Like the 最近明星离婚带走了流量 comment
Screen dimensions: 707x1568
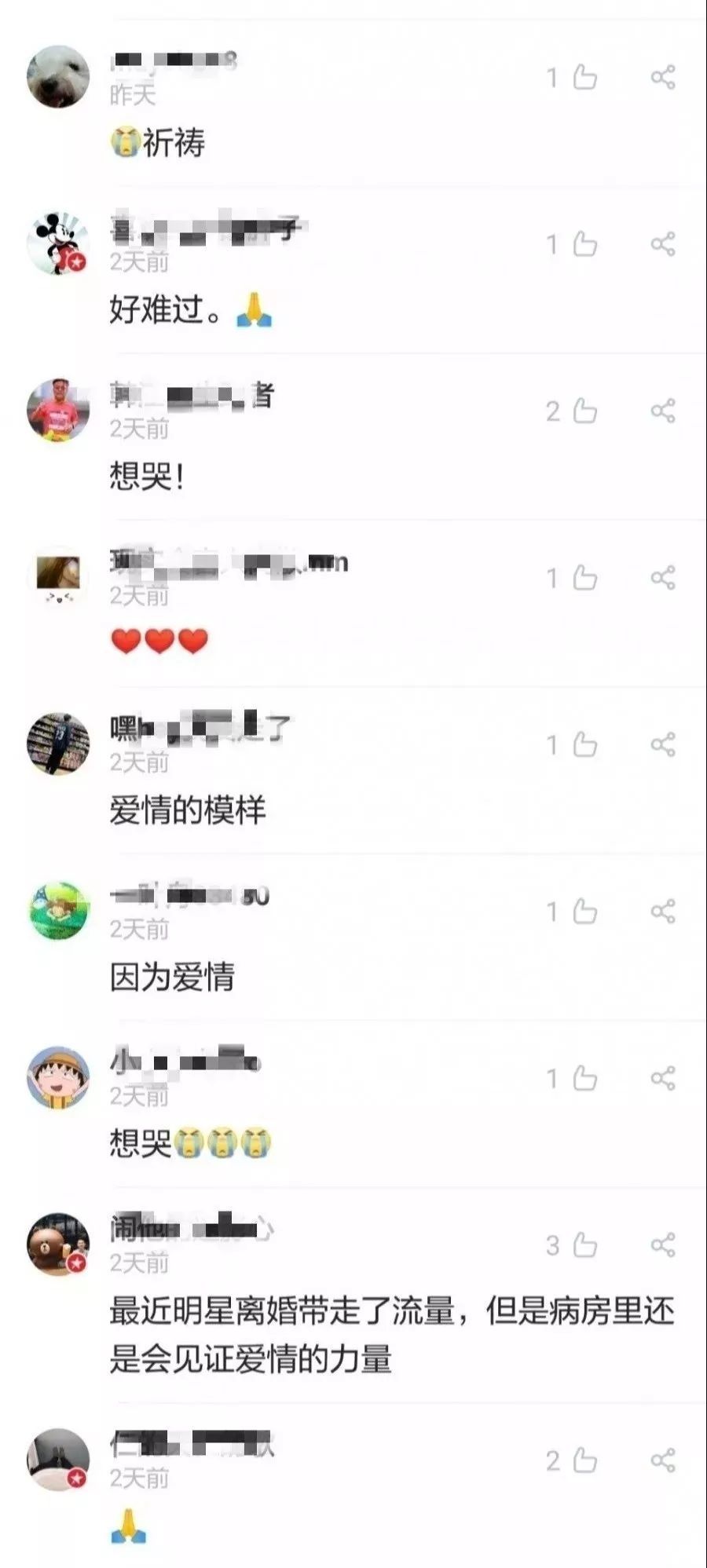tap(584, 1245)
